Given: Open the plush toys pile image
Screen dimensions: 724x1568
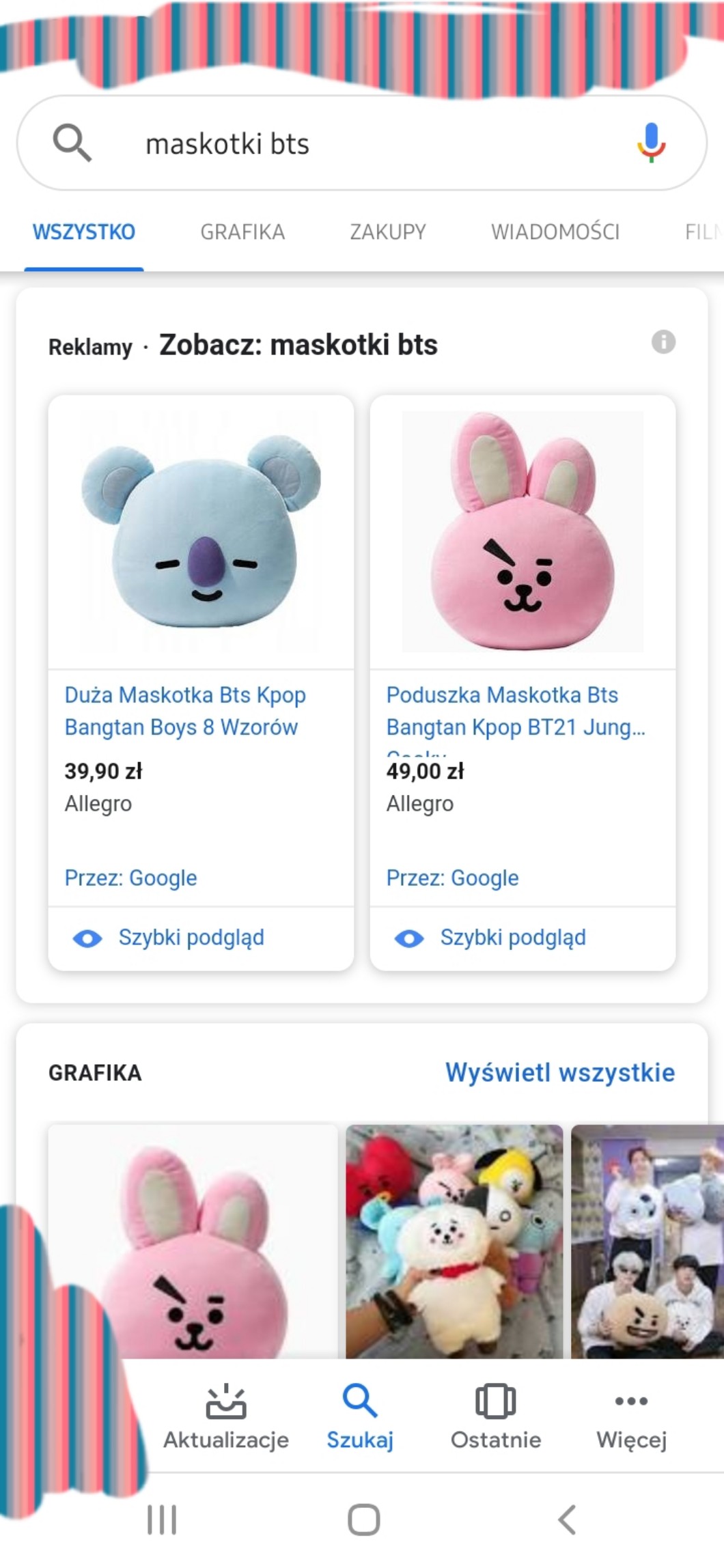Looking at the screenshot, I should pos(454,1240).
